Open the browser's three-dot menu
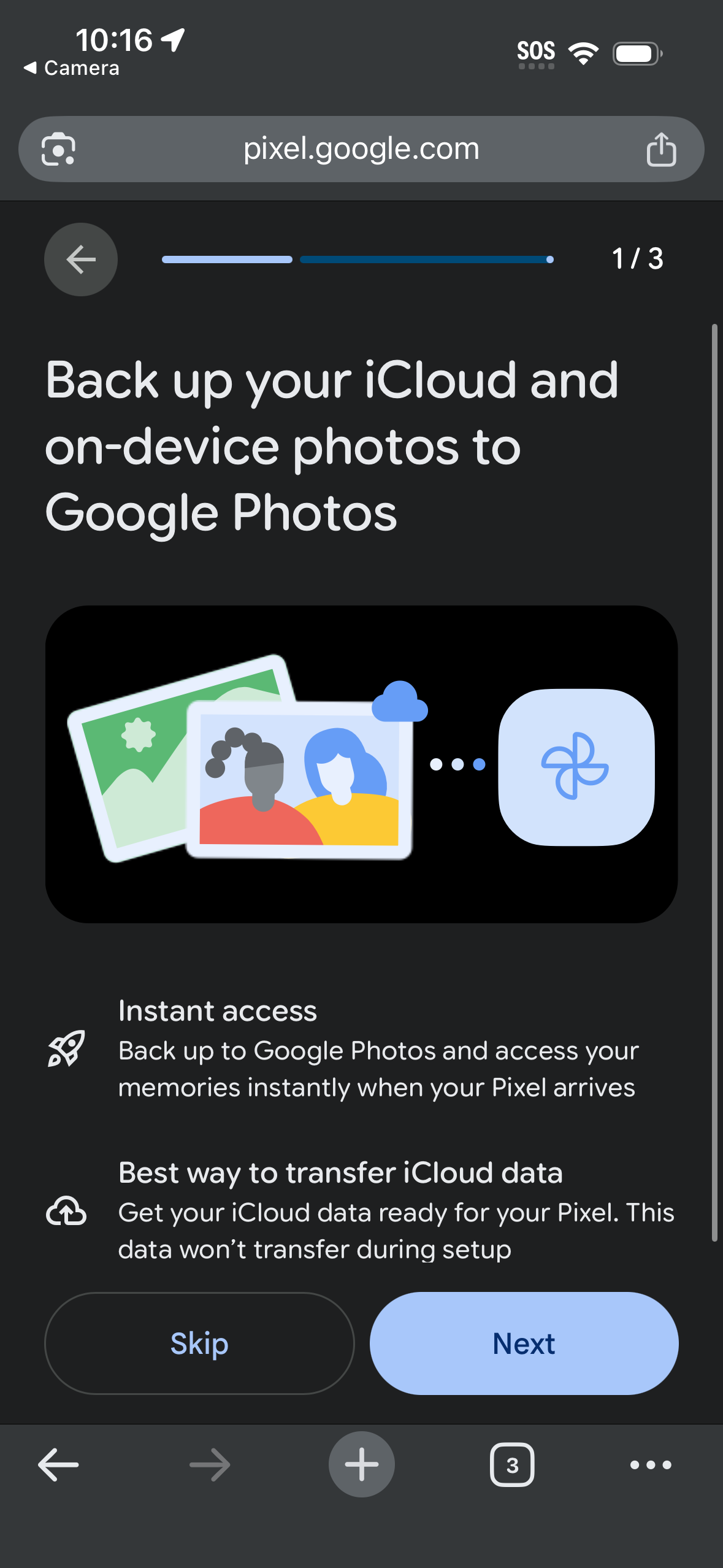 pos(651,1465)
